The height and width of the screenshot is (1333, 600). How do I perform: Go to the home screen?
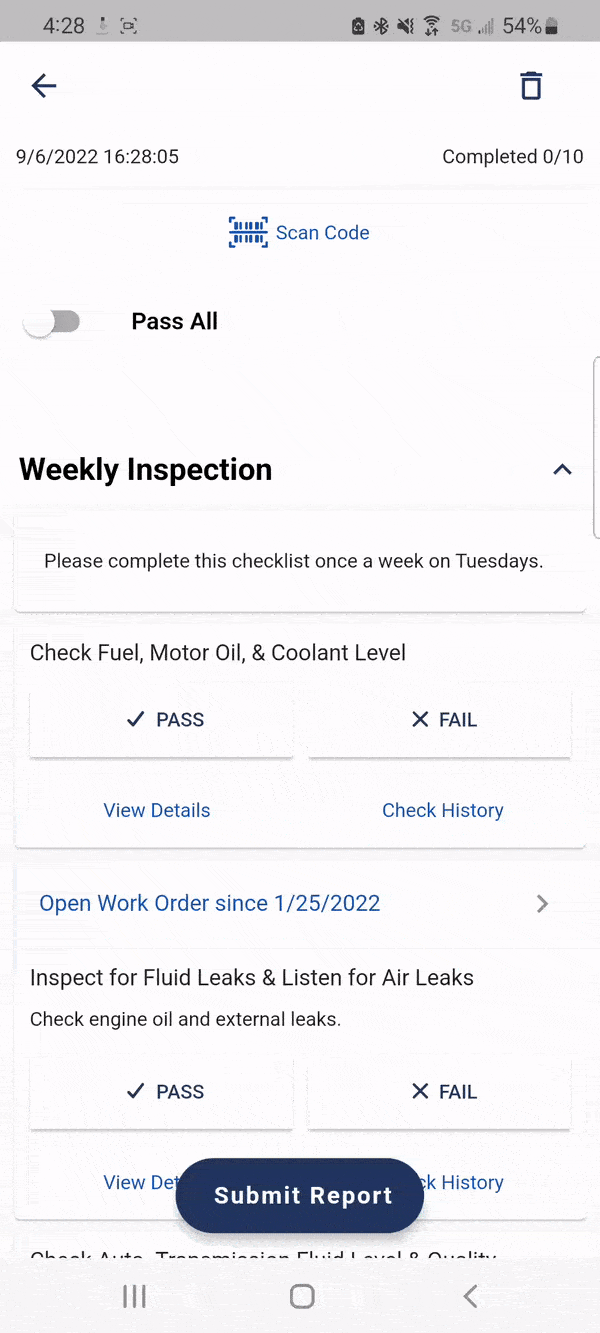pos(301,1297)
